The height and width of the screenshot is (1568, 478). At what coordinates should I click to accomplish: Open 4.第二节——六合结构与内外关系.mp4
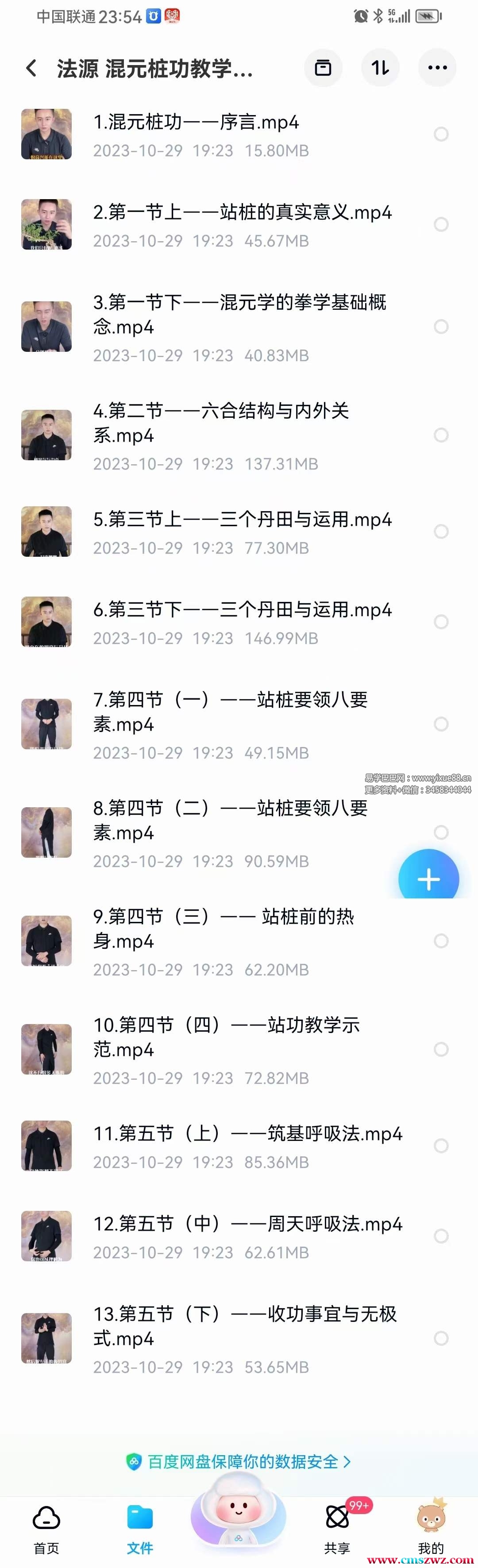point(220,423)
